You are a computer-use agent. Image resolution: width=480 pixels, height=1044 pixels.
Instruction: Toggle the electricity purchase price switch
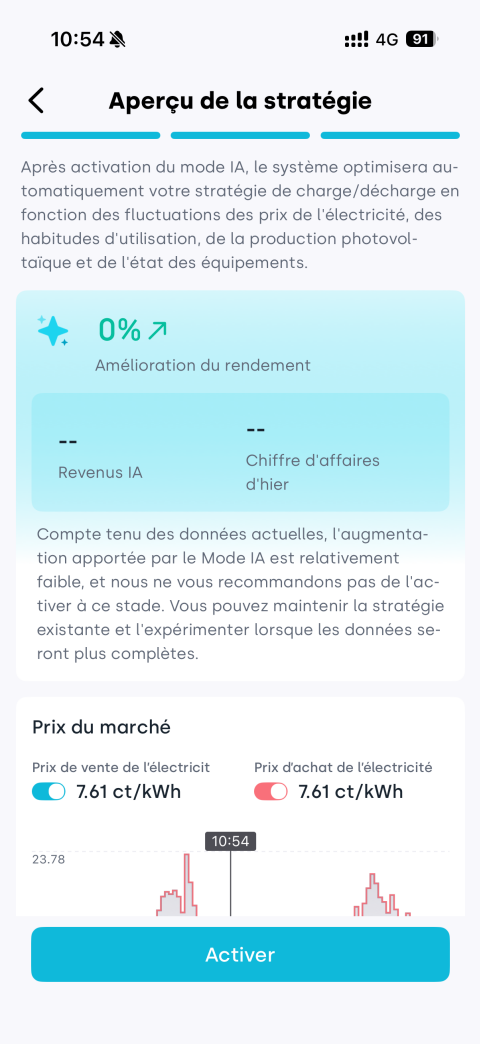(x=271, y=792)
